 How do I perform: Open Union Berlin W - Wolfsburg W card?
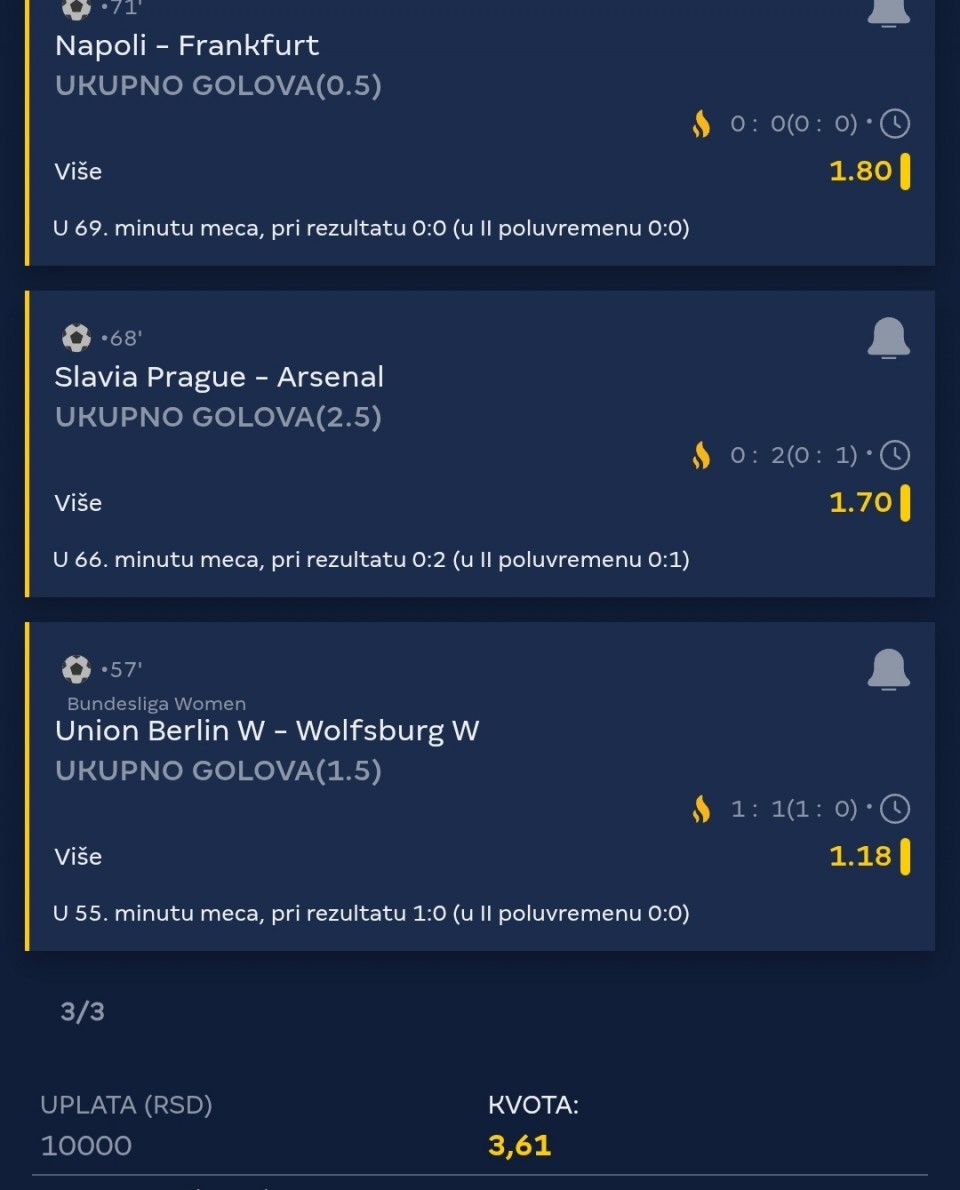(267, 731)
